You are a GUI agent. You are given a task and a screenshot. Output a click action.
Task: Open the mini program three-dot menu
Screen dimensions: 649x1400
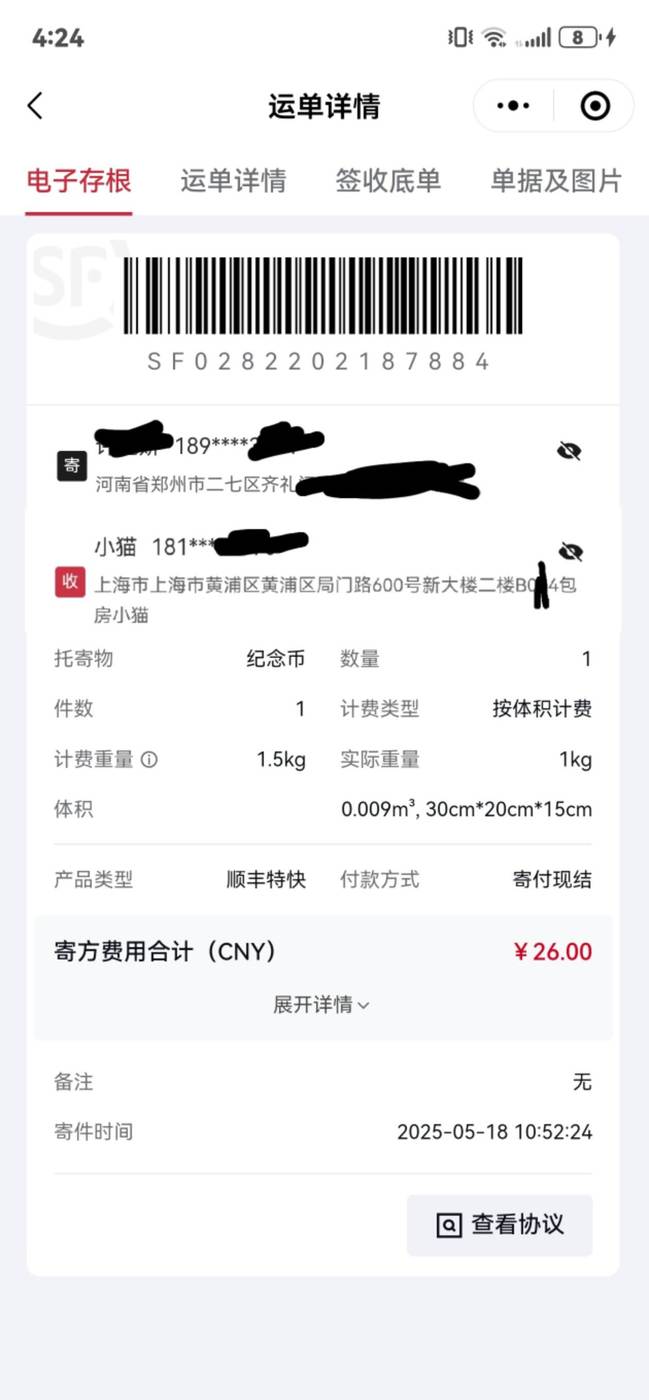click(513, 106)
